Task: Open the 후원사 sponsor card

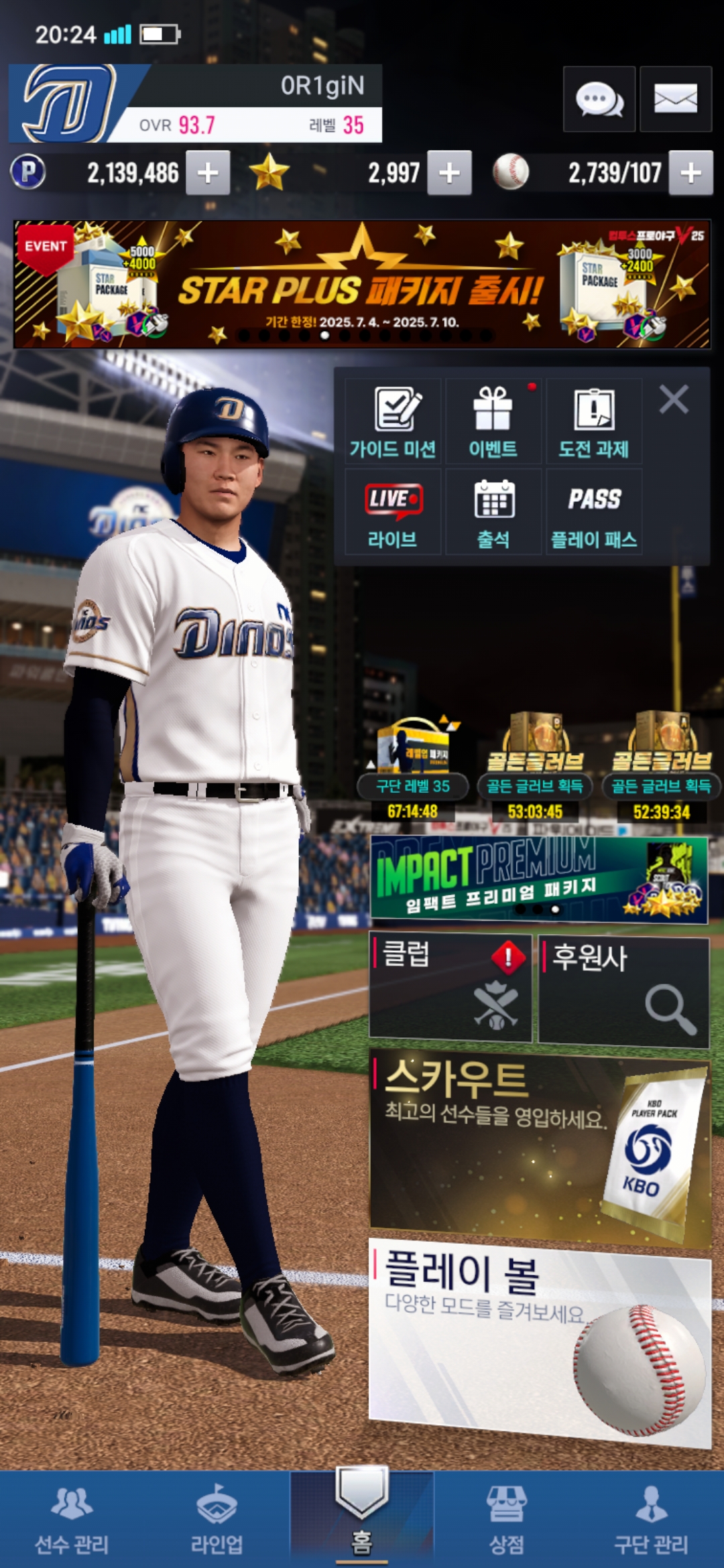Action: tap(623, 990)
